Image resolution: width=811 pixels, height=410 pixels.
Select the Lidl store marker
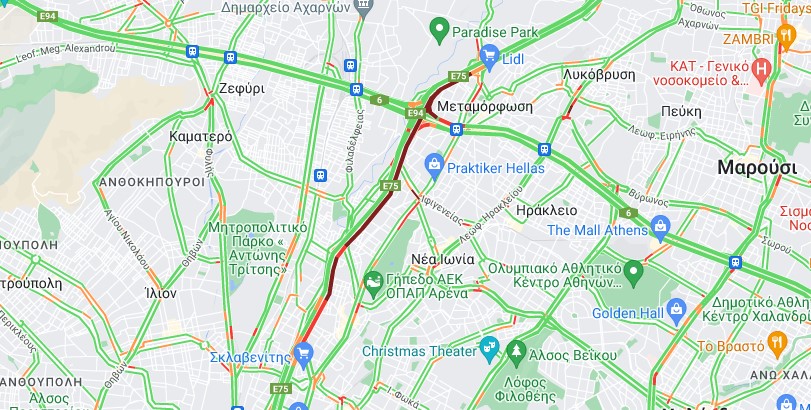[x=489, y=53]
